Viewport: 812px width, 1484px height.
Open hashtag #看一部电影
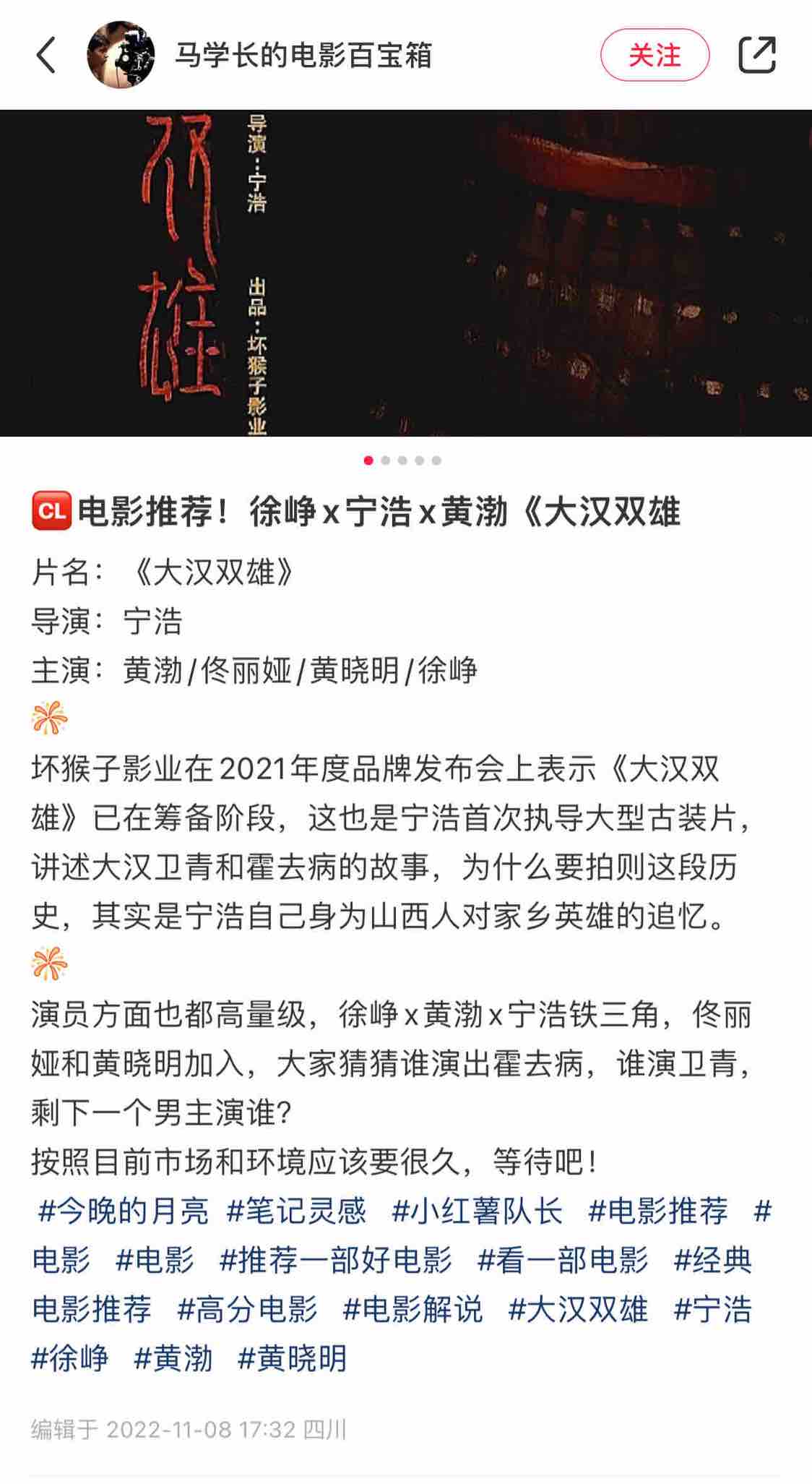point(563,1260)
